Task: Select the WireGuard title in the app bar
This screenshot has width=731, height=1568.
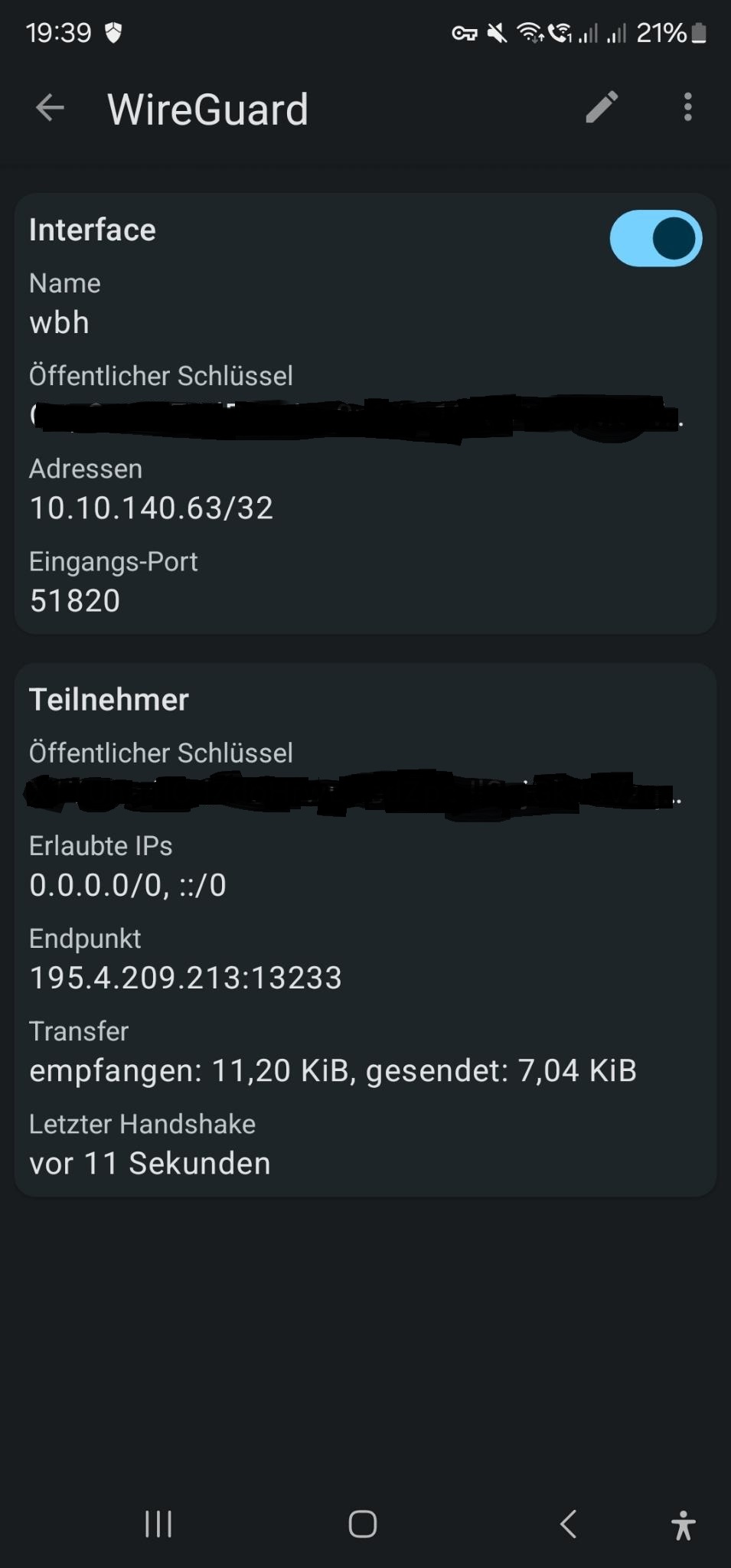Action: coord(207,108)
